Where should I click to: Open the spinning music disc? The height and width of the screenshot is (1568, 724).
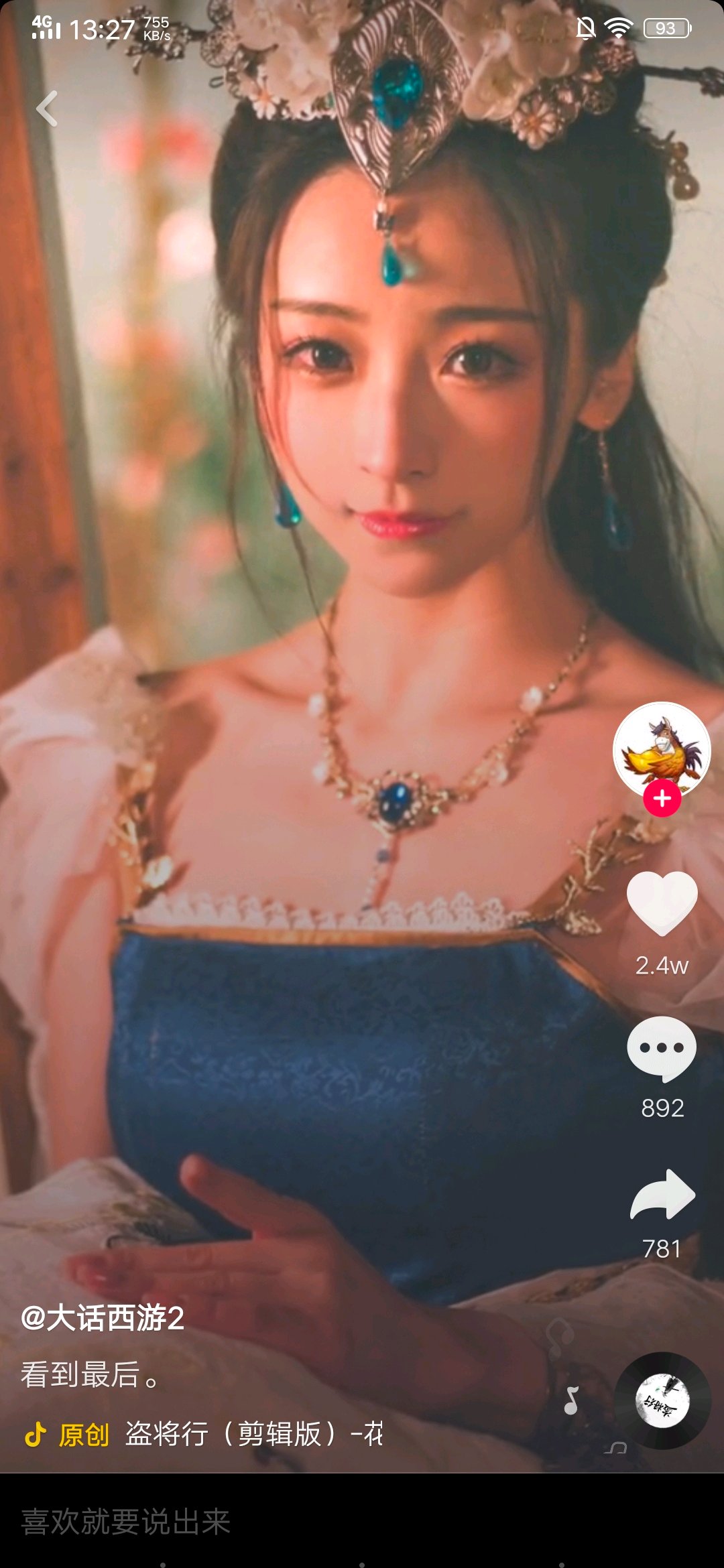point(662,1399)
